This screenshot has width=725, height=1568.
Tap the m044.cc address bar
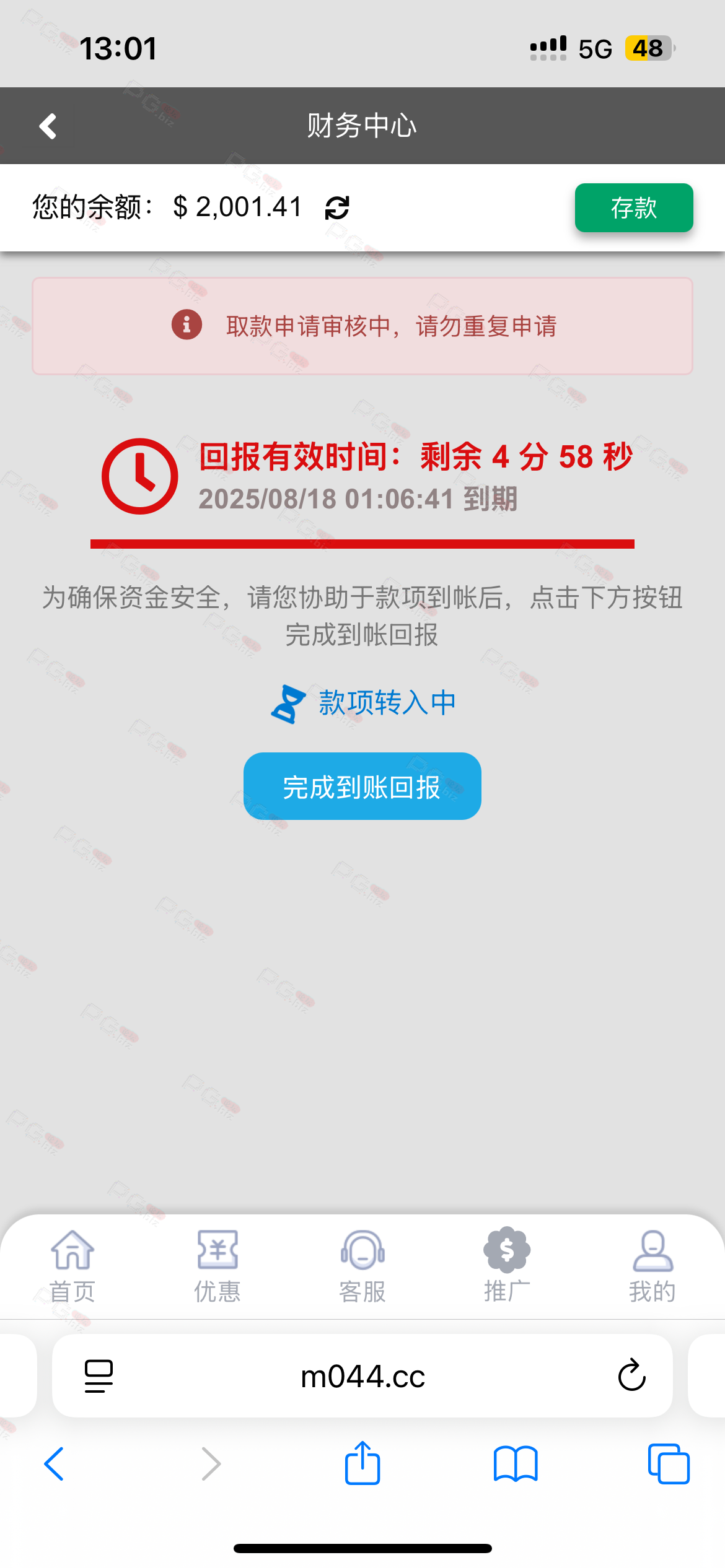(x=362, y=1376)
